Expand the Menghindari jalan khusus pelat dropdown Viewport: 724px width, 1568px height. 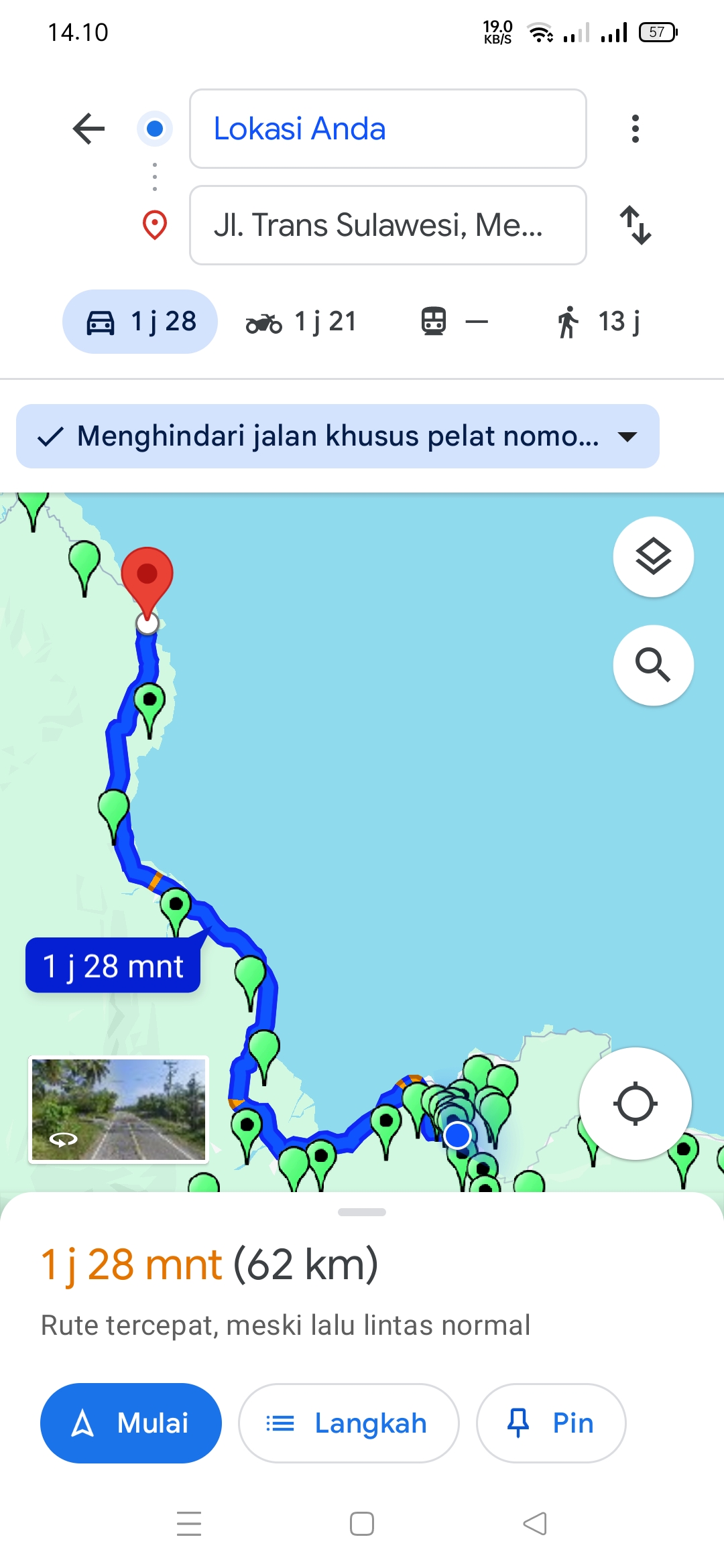pyautogui.click(x=338, y=436)
